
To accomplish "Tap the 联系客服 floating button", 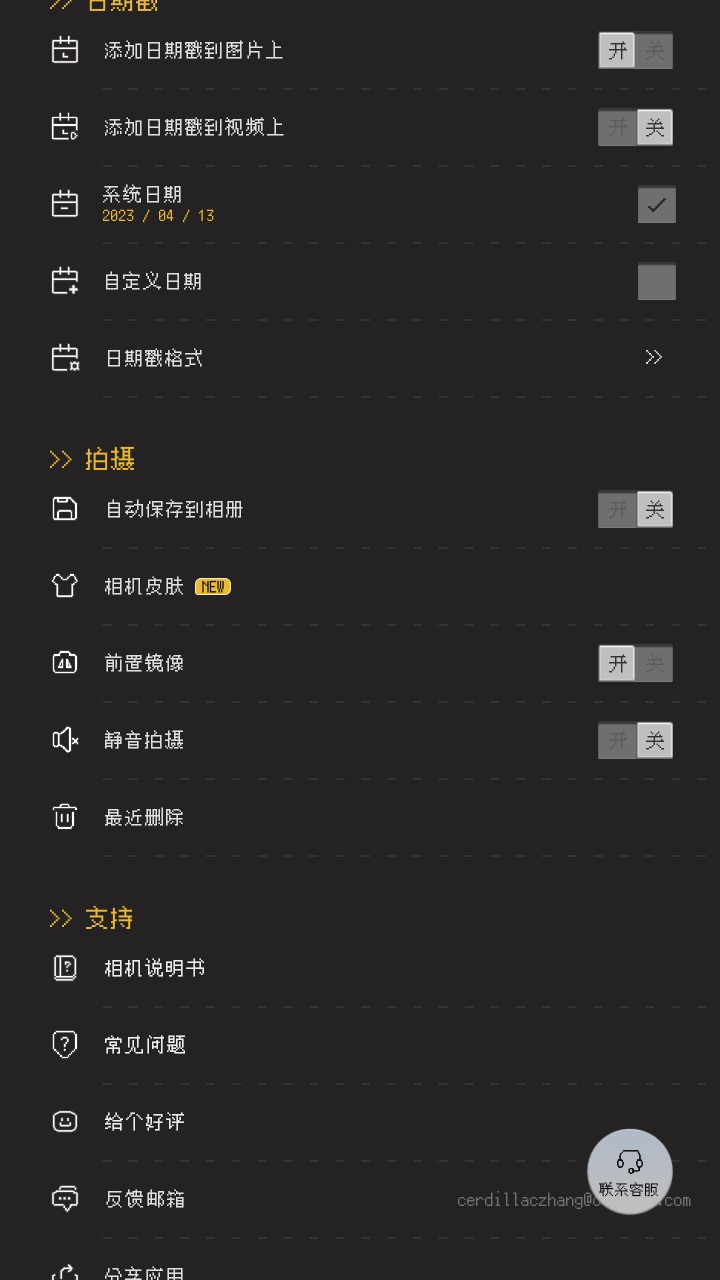I will [629, 1172].
